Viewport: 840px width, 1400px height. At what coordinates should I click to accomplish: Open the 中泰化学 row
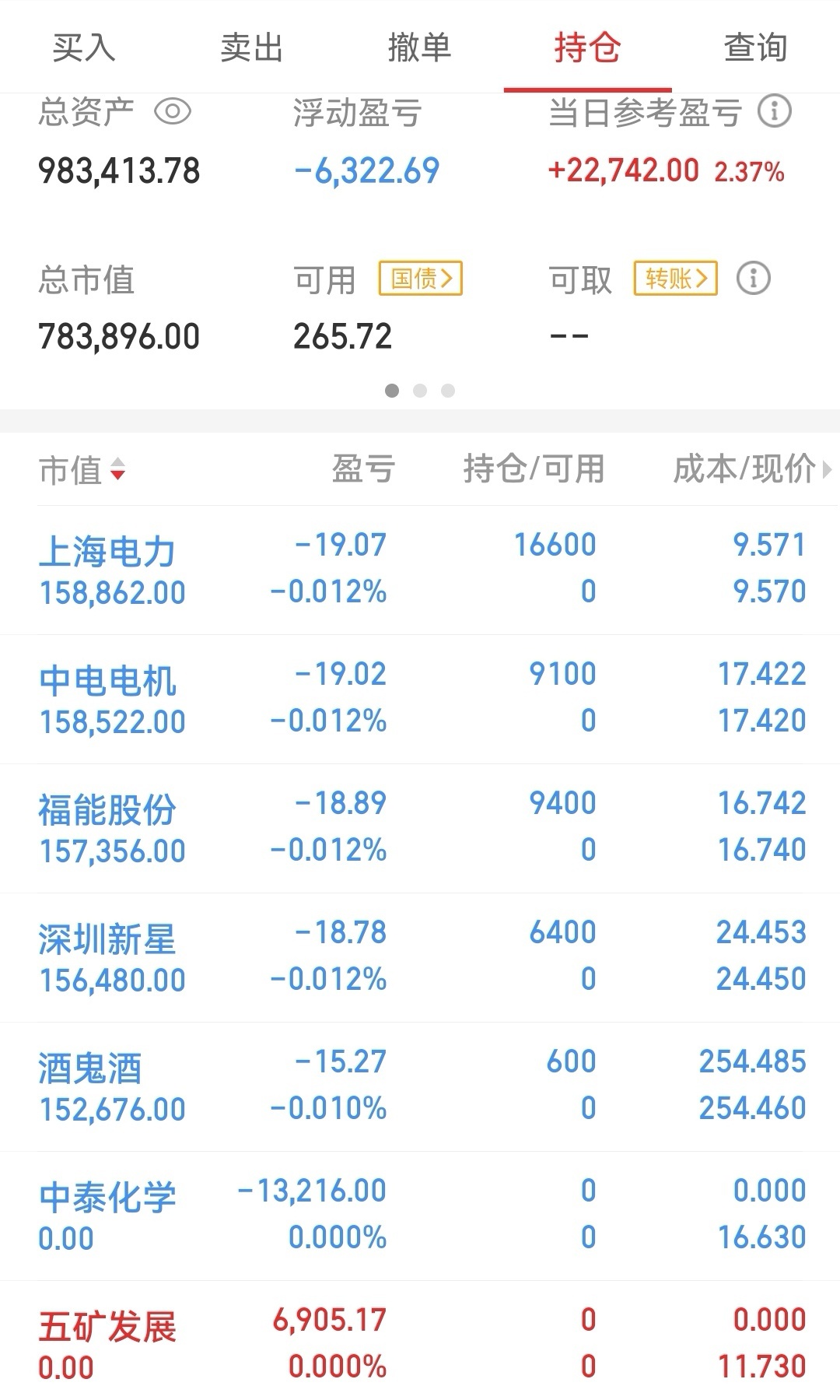(420, 1216)
